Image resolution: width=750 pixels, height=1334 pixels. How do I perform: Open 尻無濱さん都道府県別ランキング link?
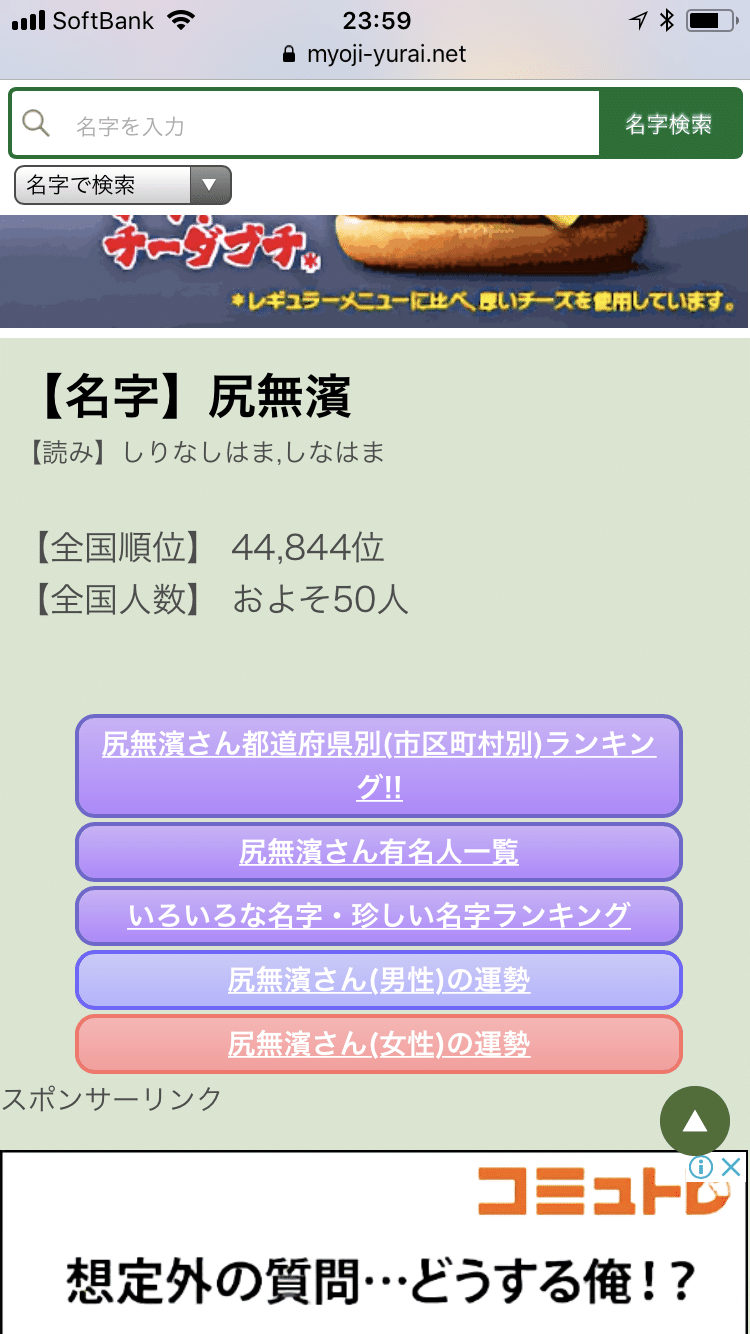pyautogui.click(x=379, y=766)
